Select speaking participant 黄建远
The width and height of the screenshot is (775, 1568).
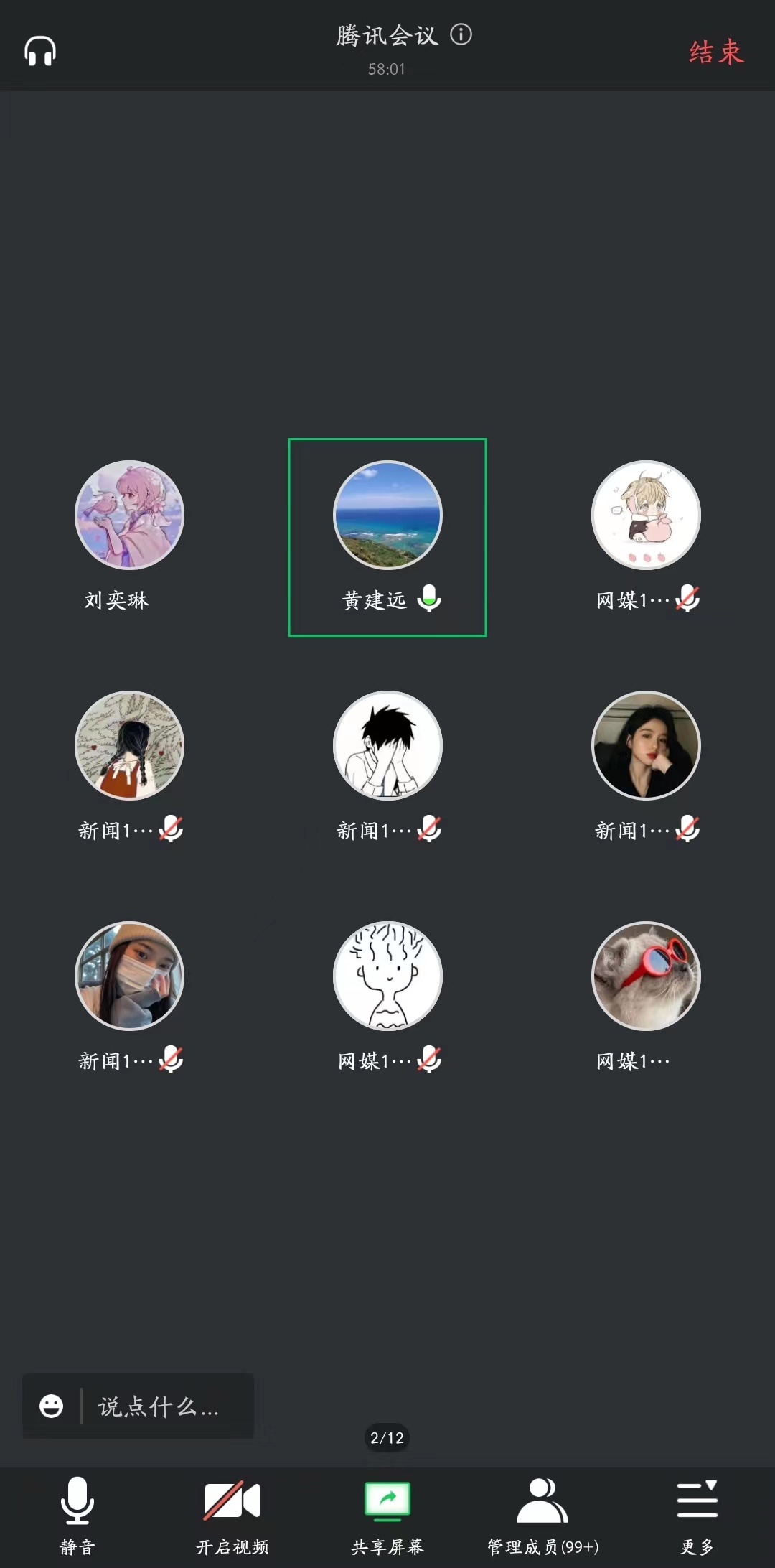click(387, 515)
